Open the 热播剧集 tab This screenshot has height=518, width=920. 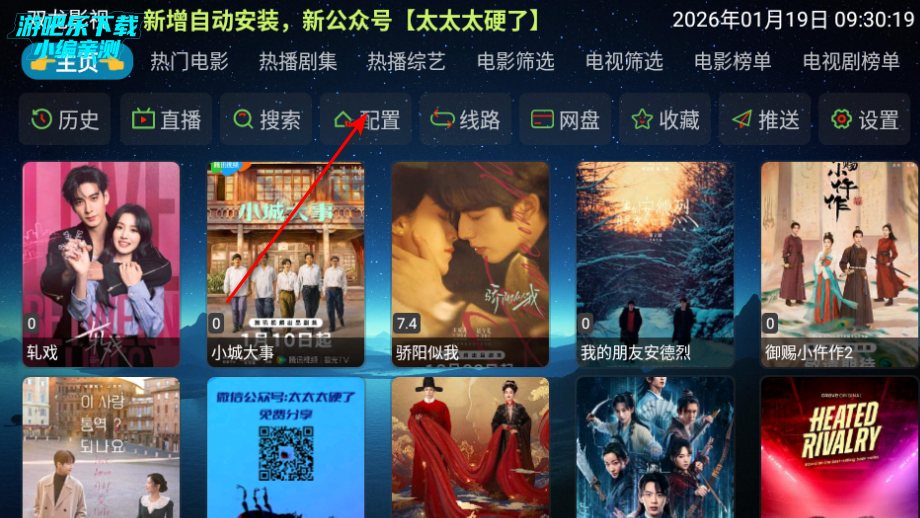coord(298,62)
